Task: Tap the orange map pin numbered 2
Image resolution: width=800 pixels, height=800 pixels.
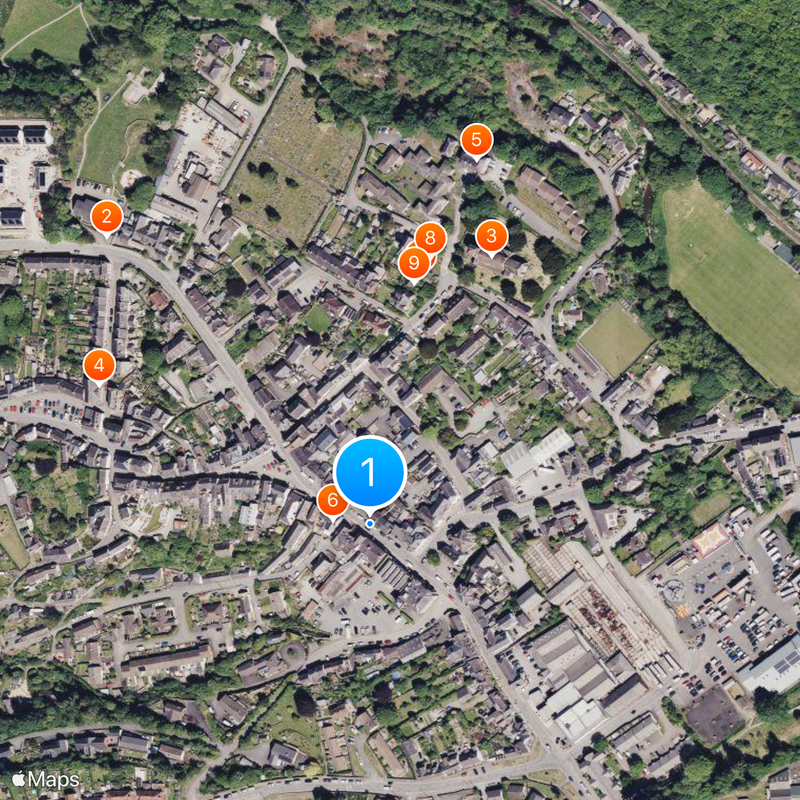Action: click(107, 216)
